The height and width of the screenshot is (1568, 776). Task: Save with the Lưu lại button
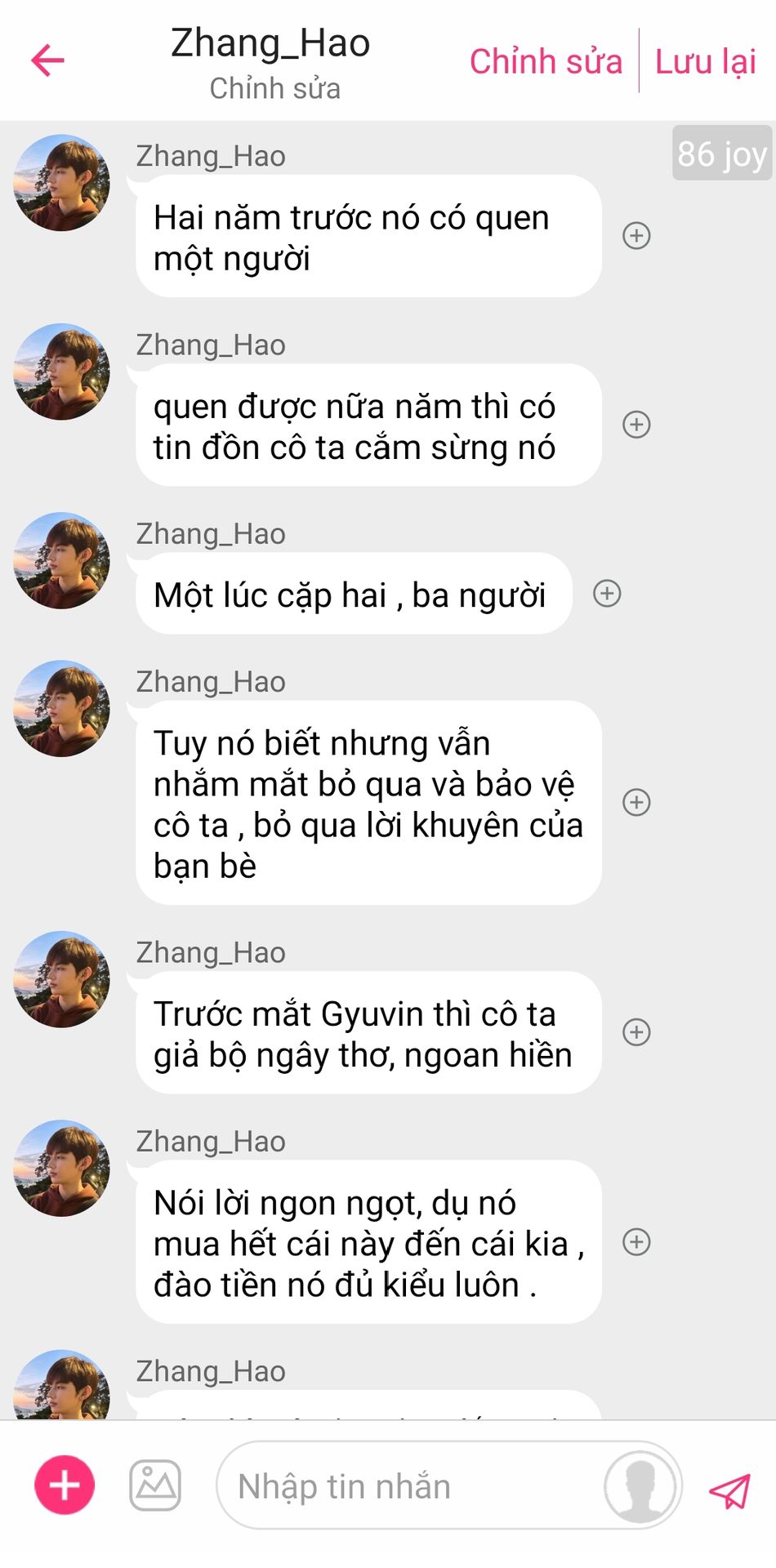705,62
